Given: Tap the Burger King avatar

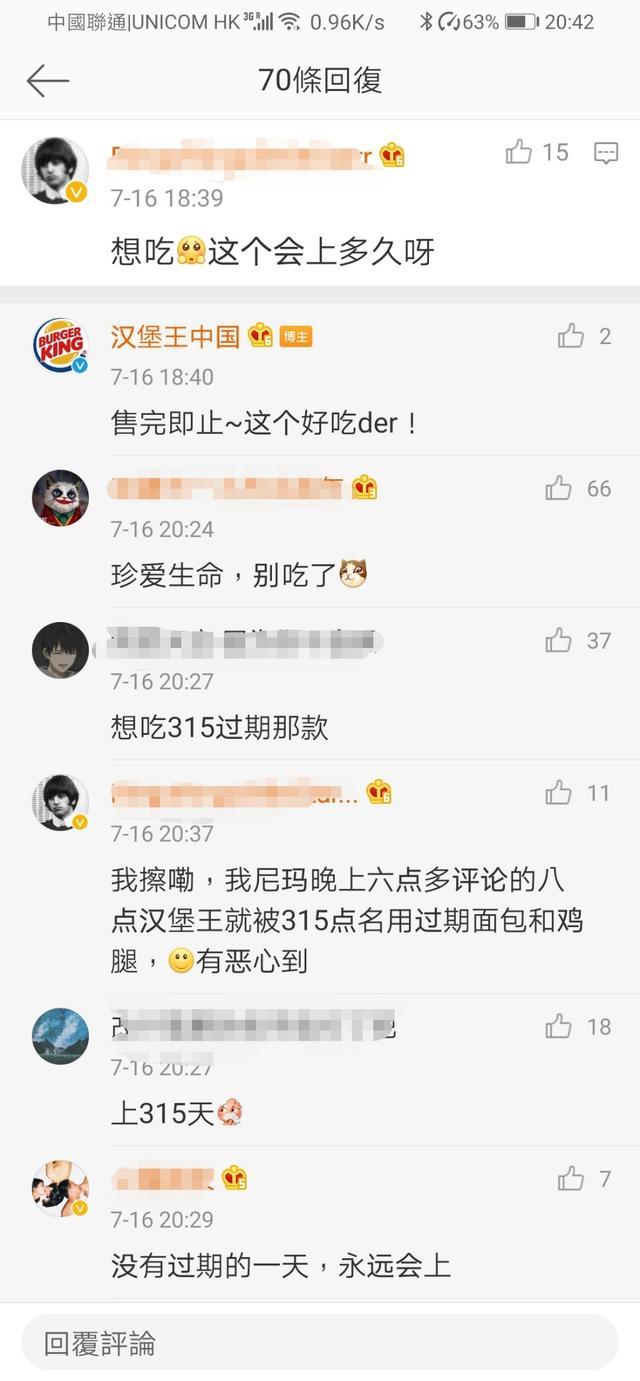Looking at the screenshot, I should pyautogui.click(x=60, y=345).
